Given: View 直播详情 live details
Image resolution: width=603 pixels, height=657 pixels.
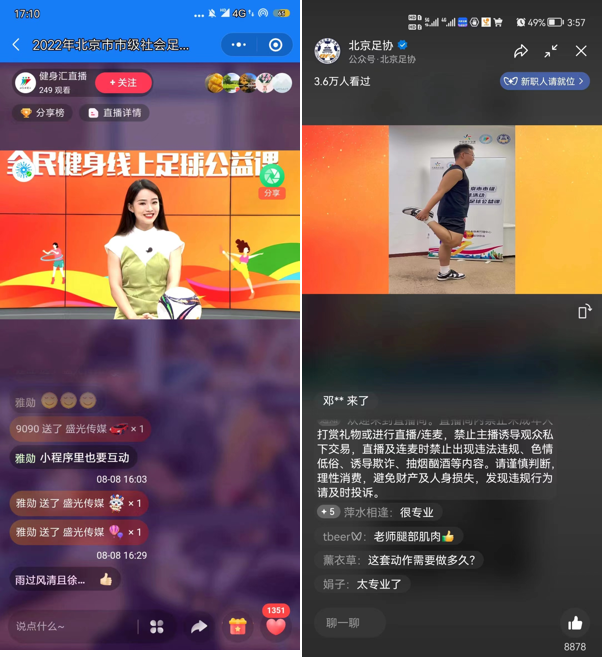Looking at the screenshot, I should tap(115, 113).
